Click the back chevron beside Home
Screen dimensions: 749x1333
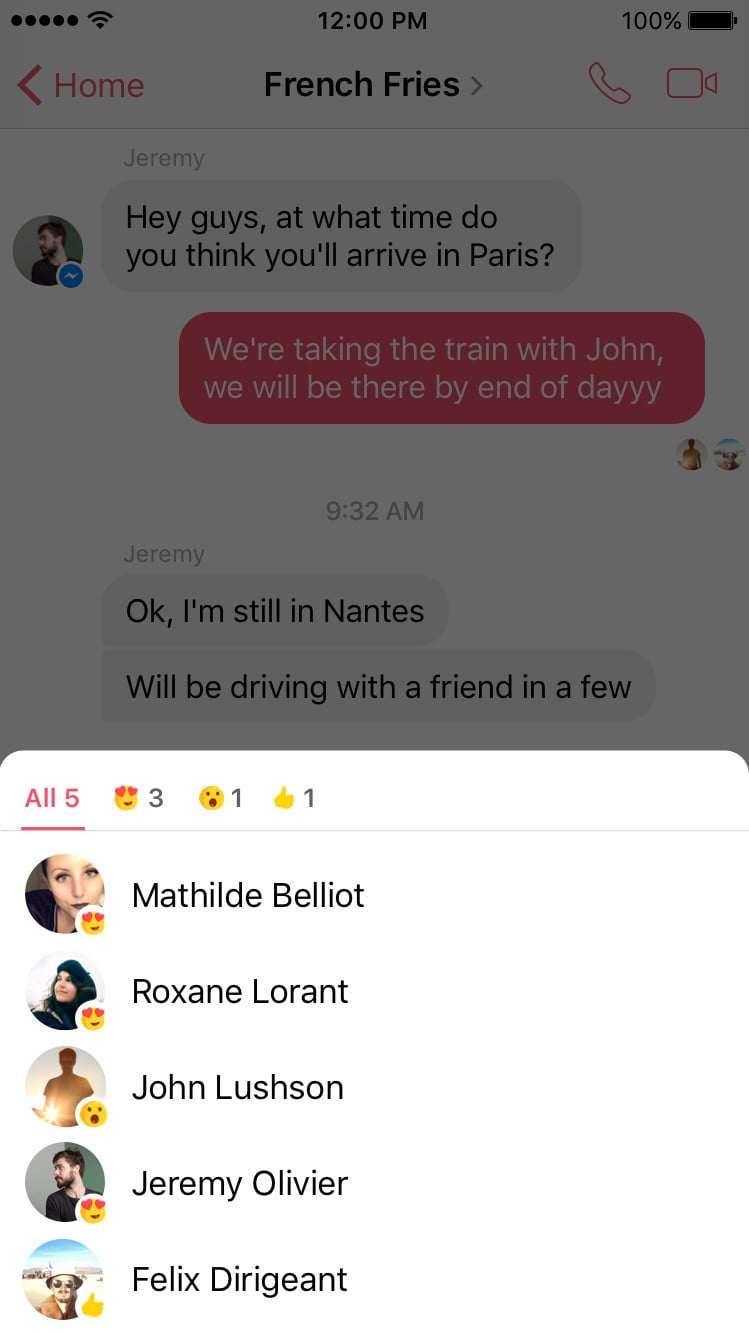point(25,85)
